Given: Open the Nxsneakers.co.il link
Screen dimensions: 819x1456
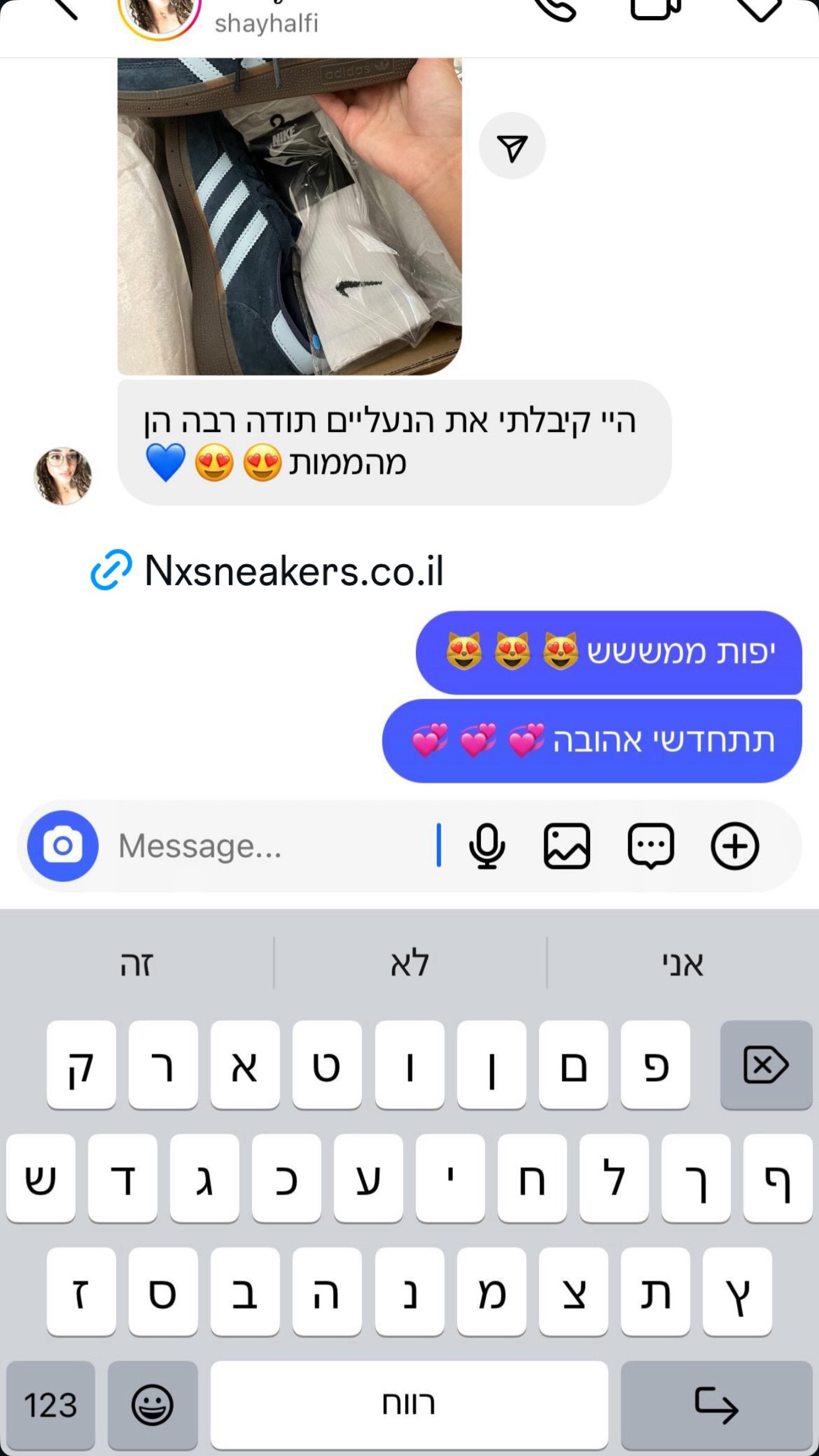Looking at the screenshot, I should tap(293, 570).
